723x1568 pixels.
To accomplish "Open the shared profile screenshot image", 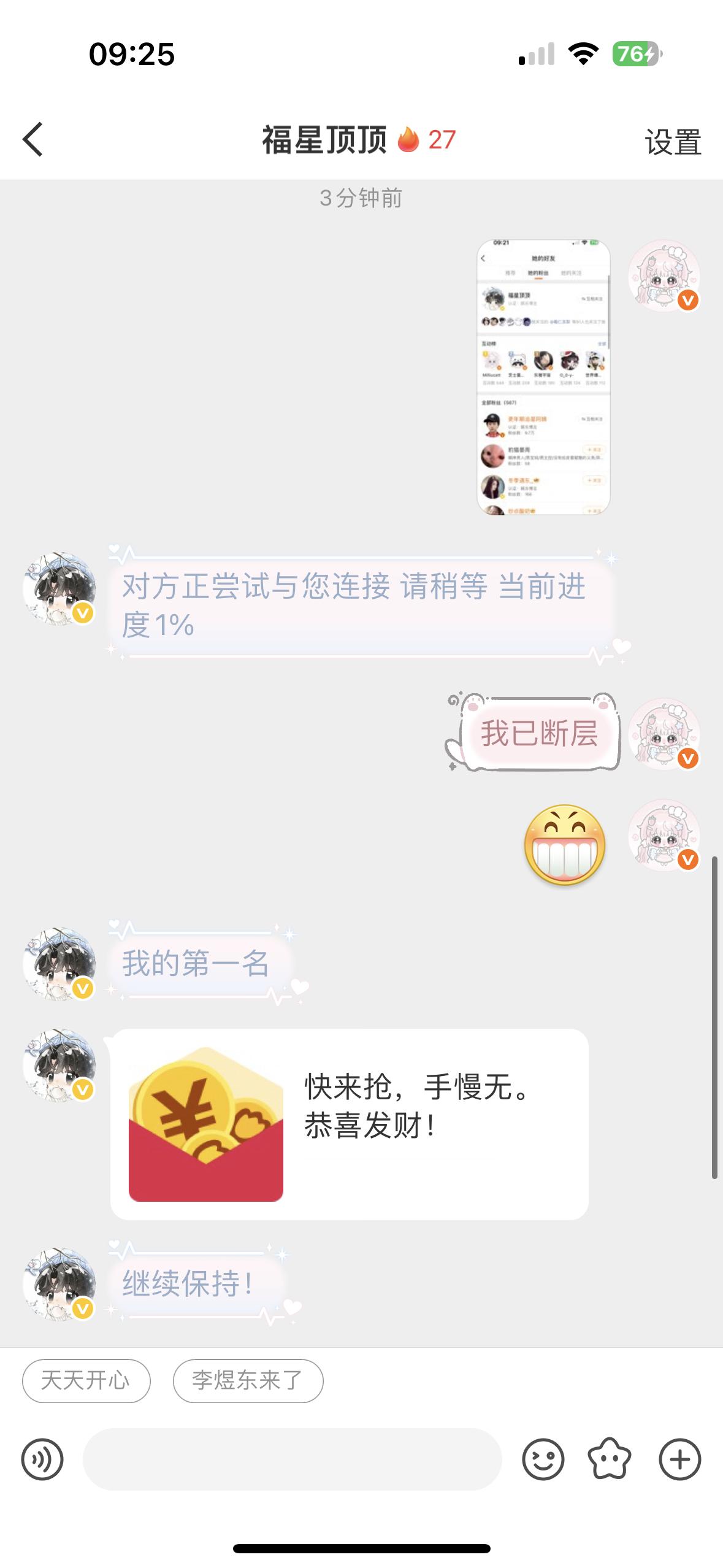I will point(543,377).
